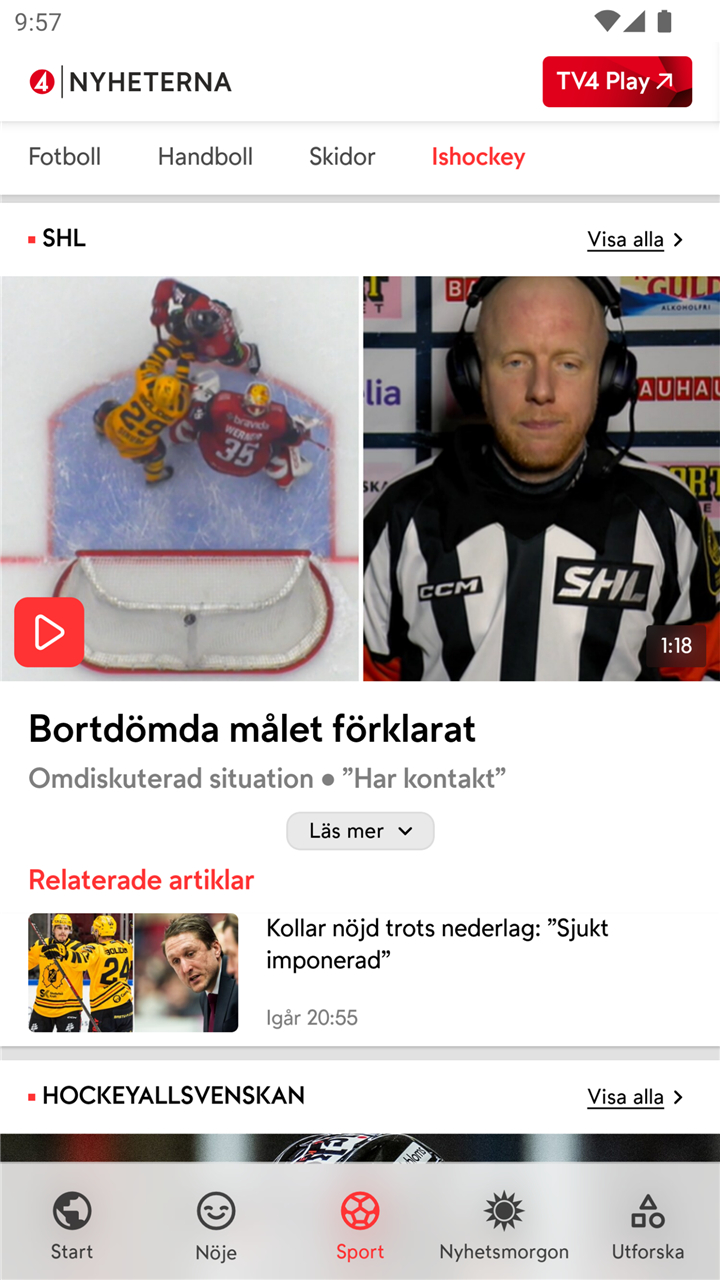Show all Hockeyallsvenskan articles via Visa alla
This screenshot has width=720, height=1280.
(x=636, y=1097)
